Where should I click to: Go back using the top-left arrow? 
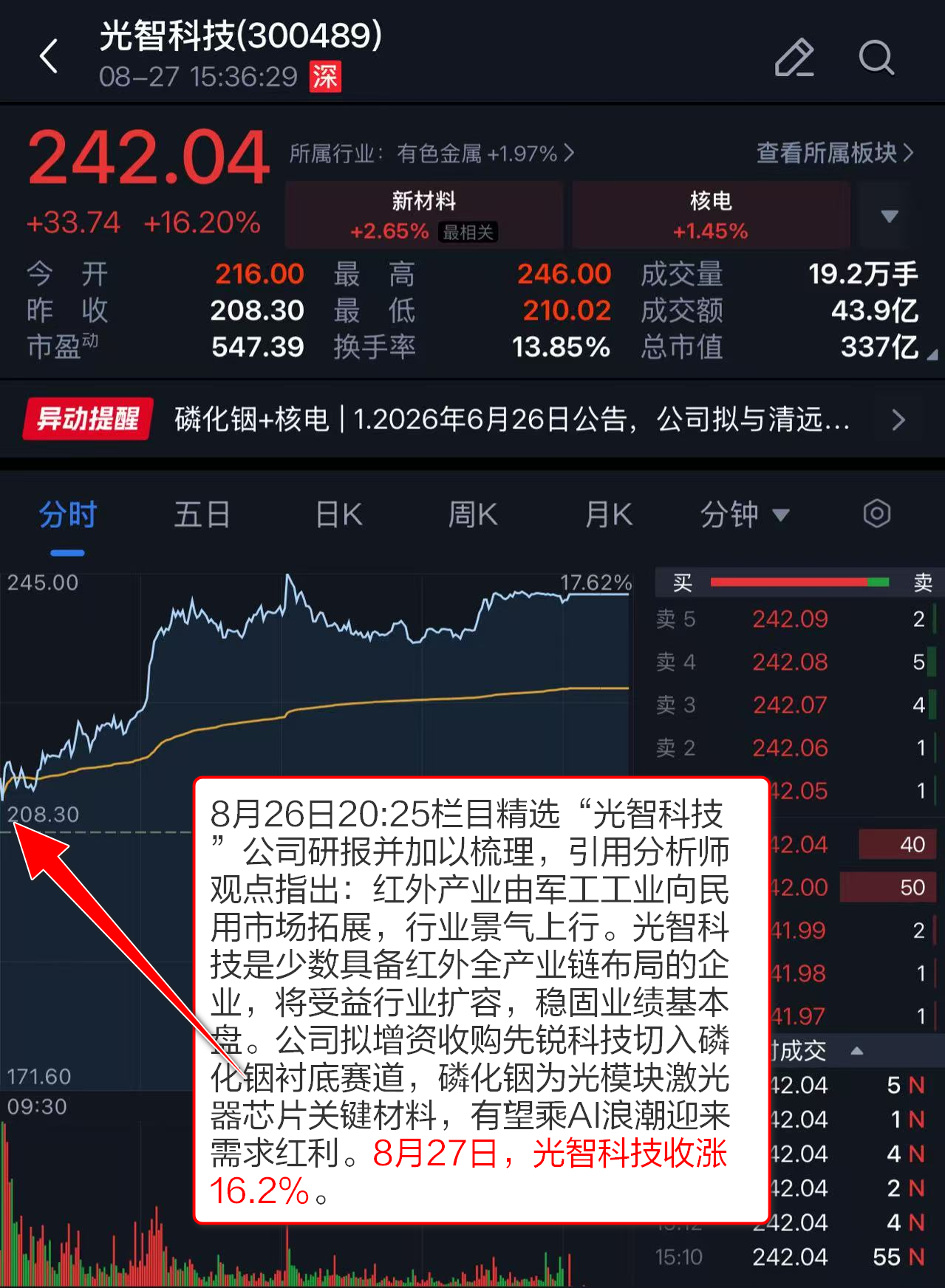tap(49, 57)
